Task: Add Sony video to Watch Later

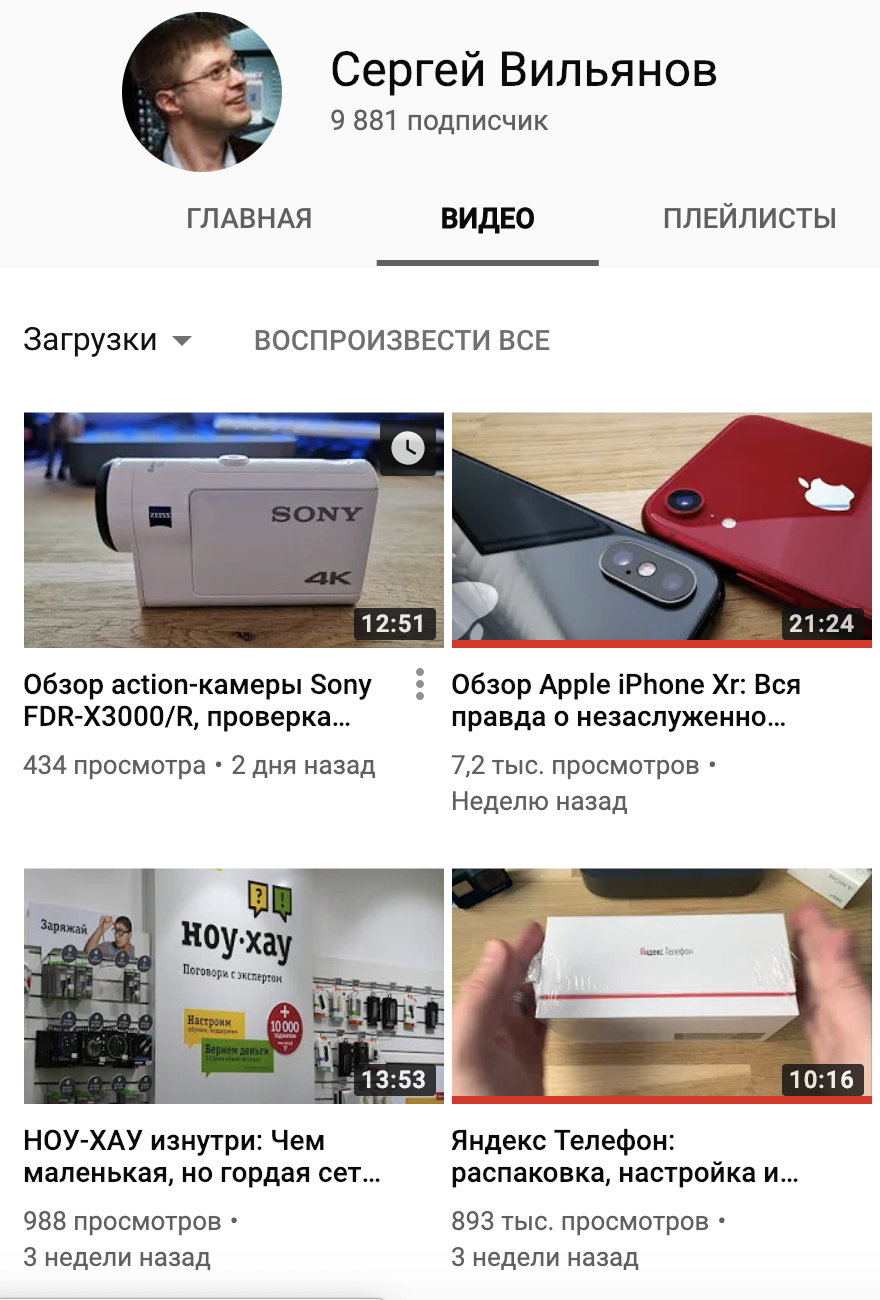Action: (407, 449)
